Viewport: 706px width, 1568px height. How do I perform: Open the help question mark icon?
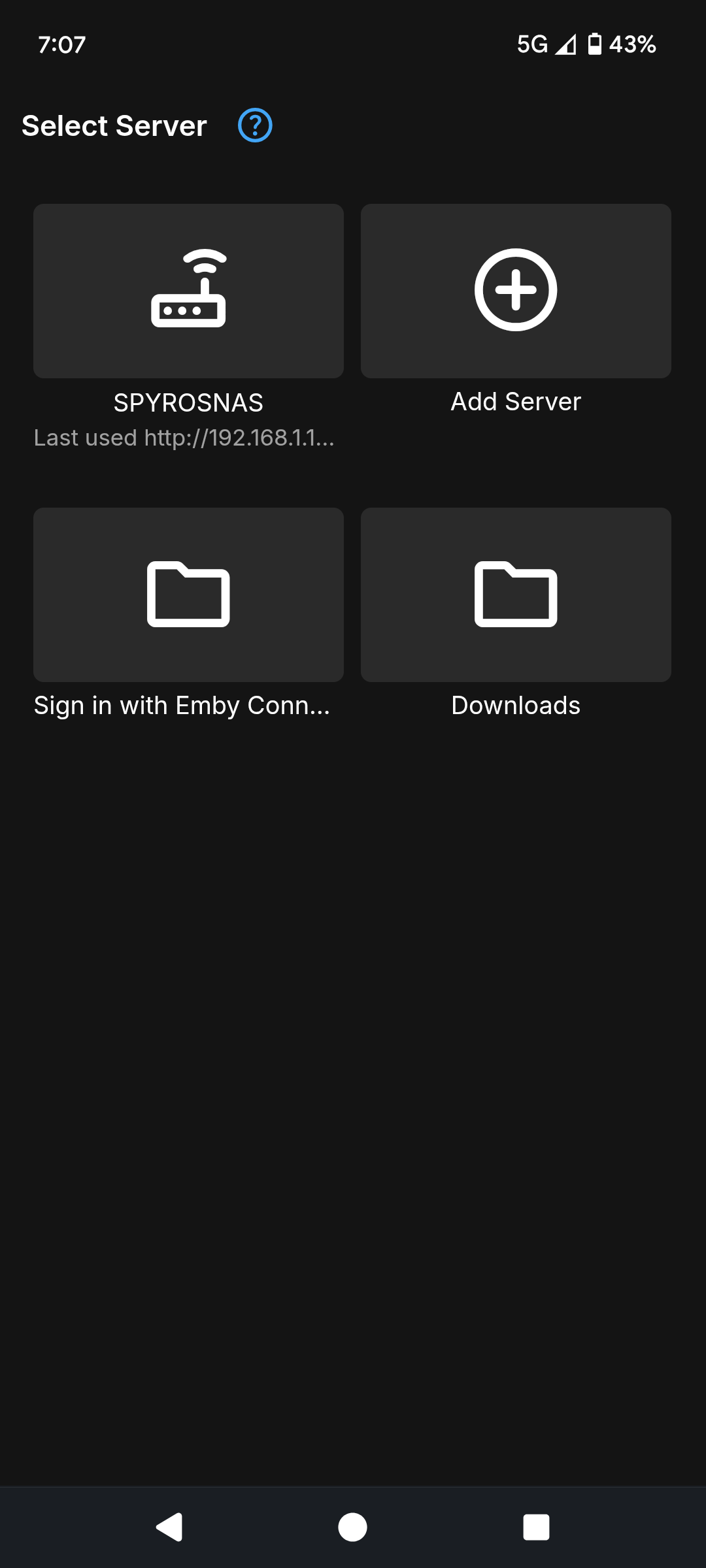(255, 125)
